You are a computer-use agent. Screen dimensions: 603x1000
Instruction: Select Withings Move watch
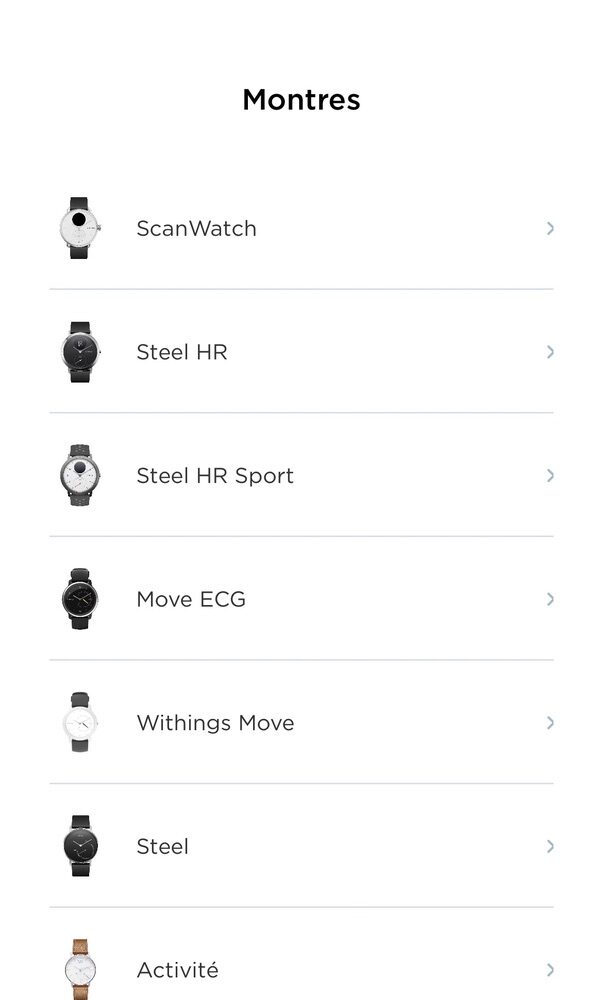coord(302,723)
